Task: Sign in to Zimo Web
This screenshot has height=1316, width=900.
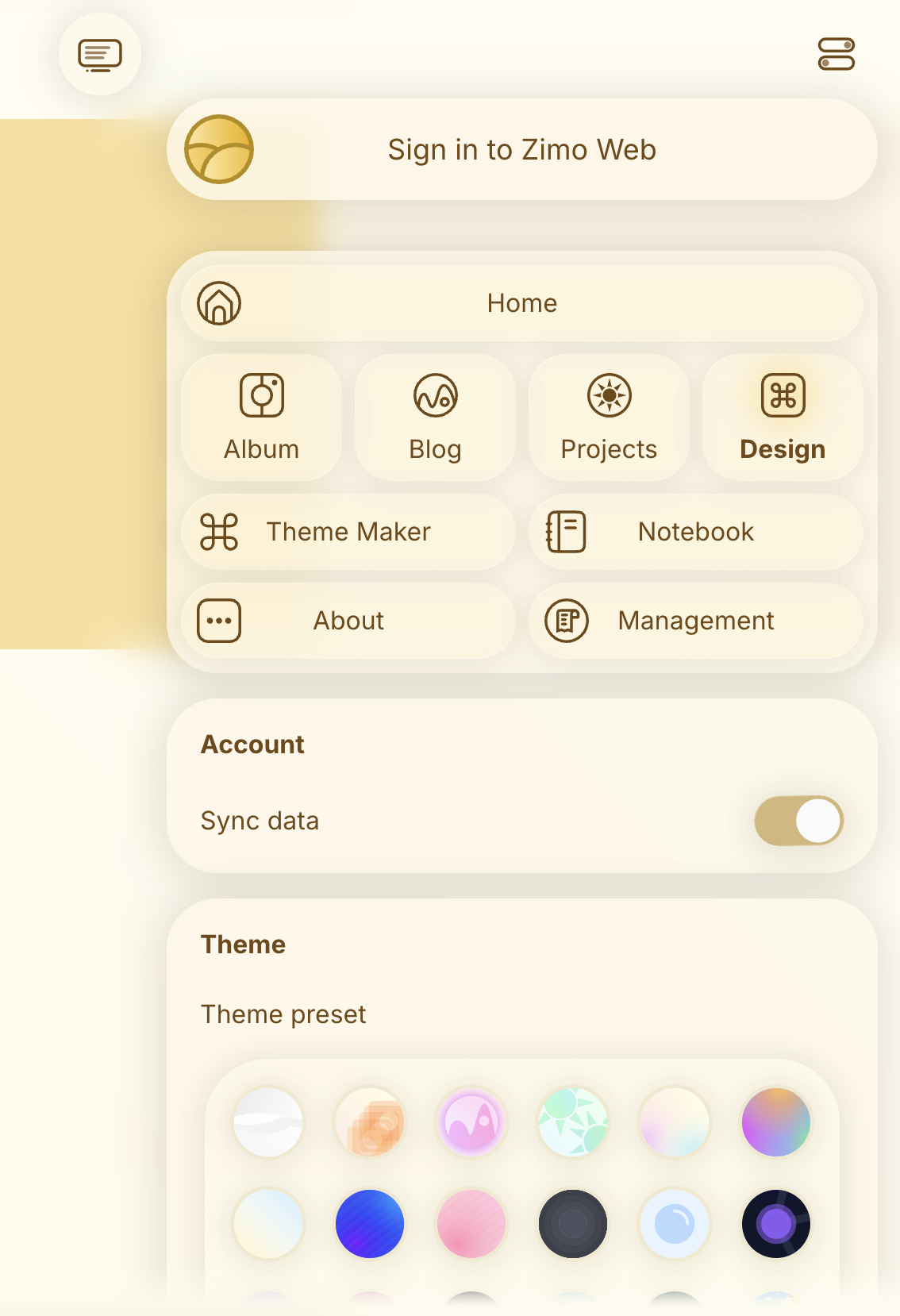Action: [521, 150]
